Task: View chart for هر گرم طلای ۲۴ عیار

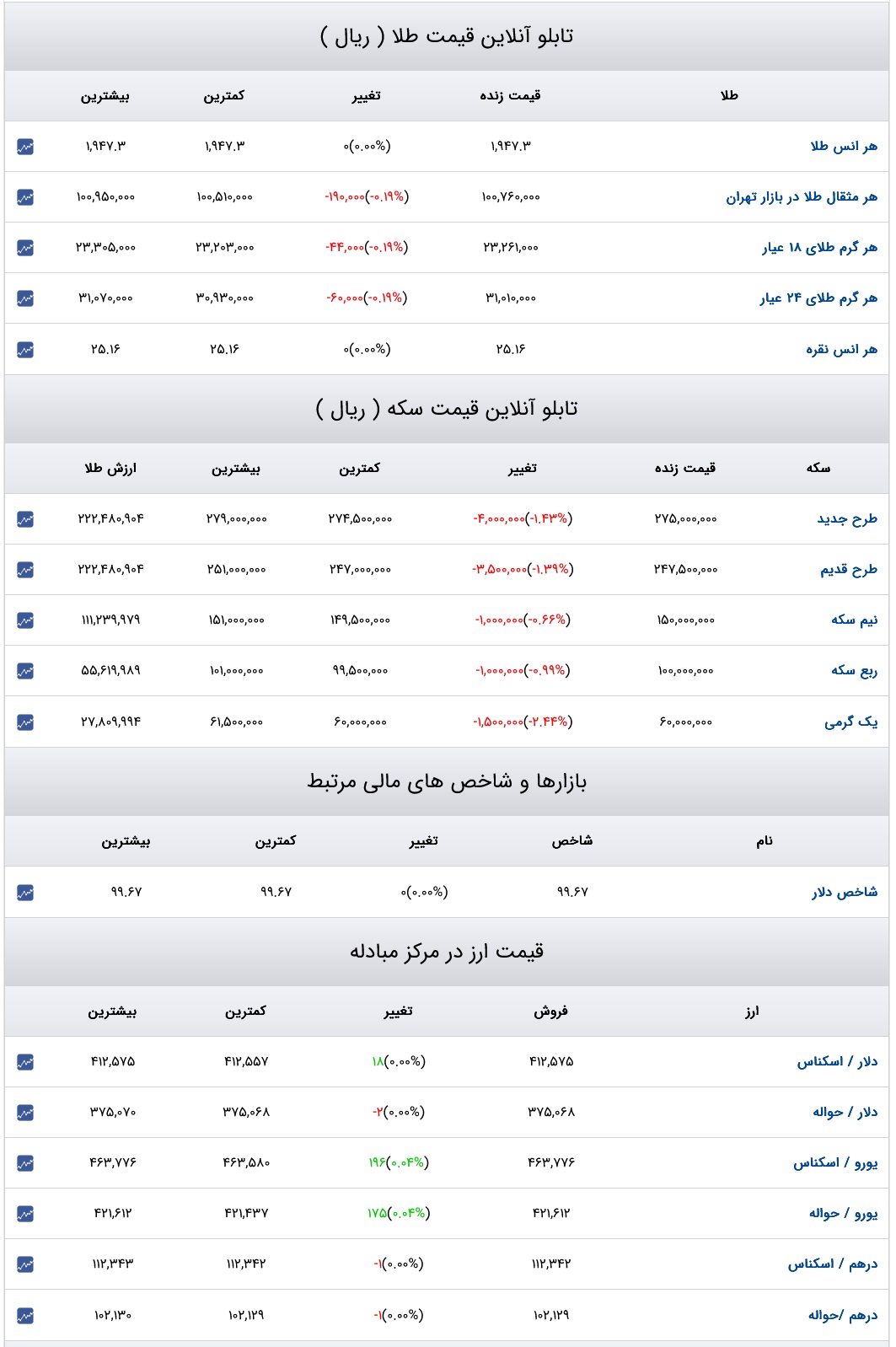Action: [x=25, y=298]
